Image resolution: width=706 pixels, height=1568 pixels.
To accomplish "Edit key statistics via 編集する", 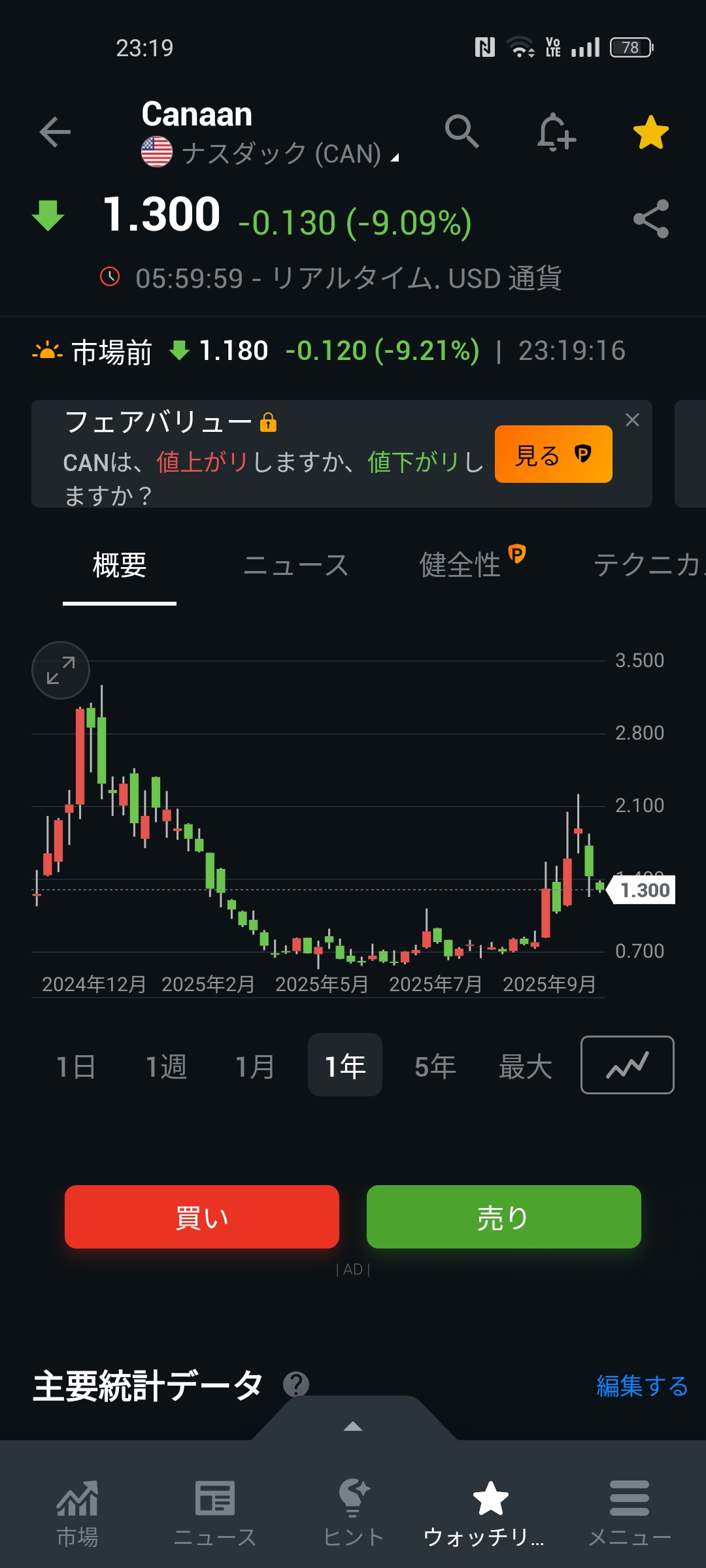I will [x=642, y=1386].
